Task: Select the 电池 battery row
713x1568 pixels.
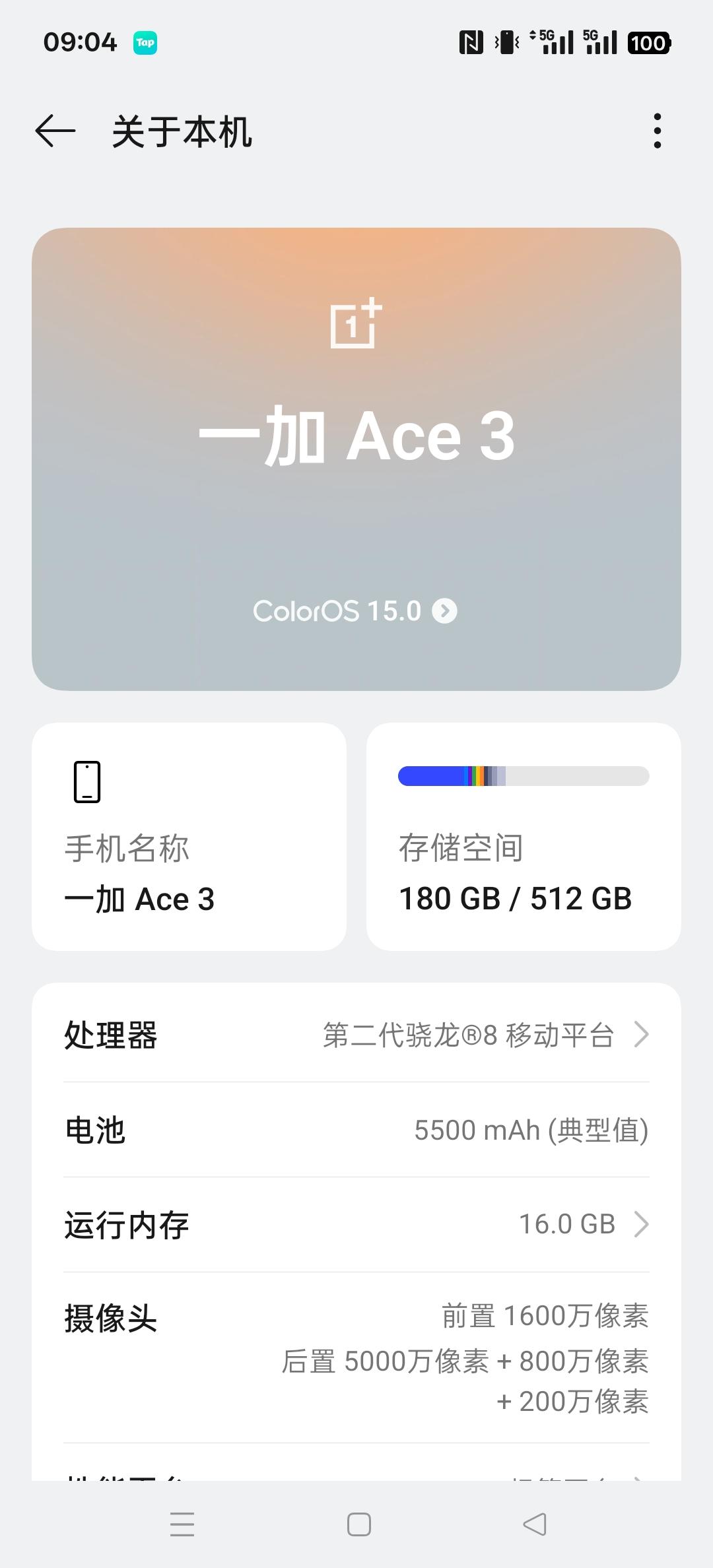Action: (x=356, y=1130)
